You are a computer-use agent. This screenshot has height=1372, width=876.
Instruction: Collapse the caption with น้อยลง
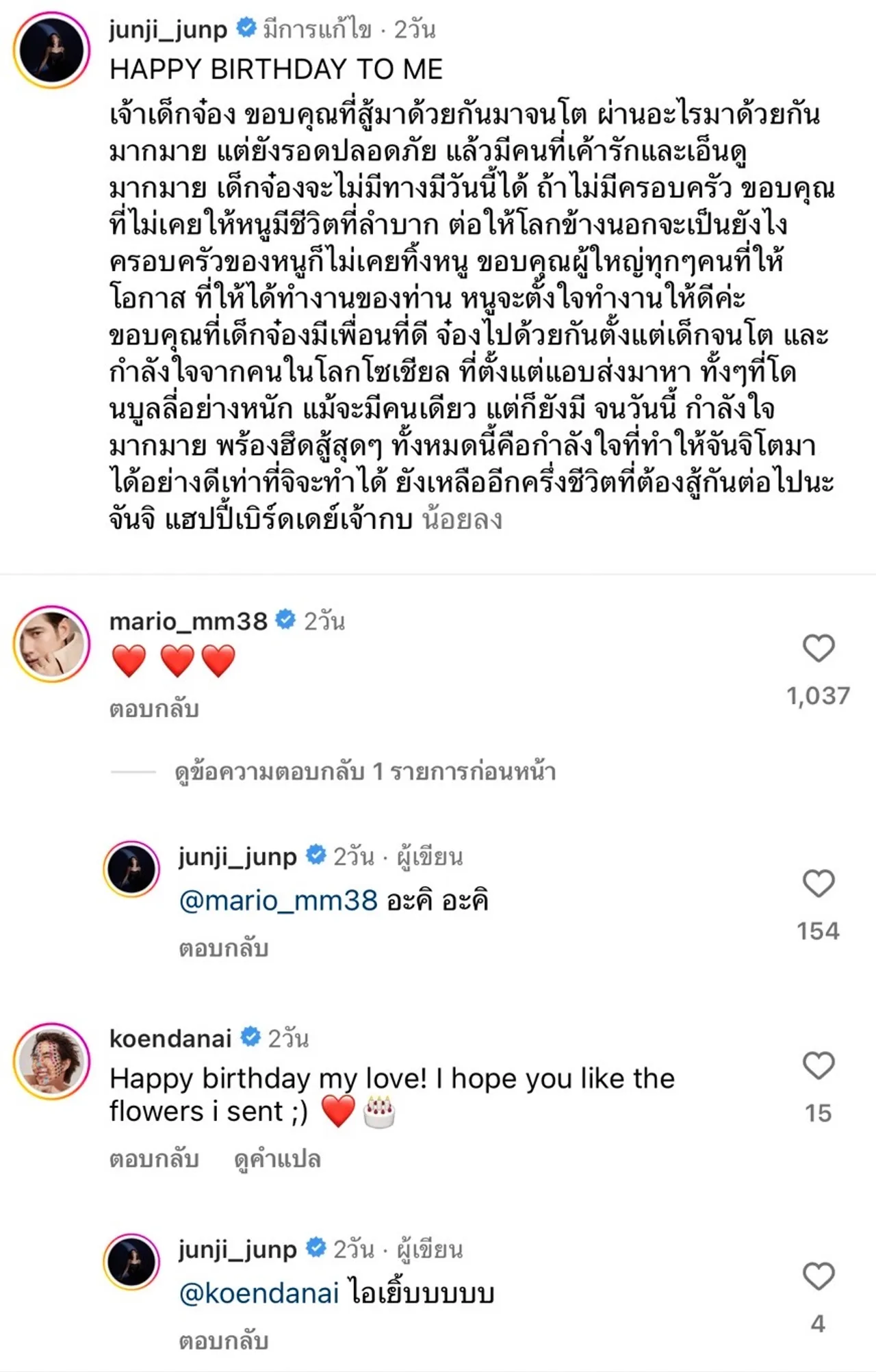tap(463, 520)
